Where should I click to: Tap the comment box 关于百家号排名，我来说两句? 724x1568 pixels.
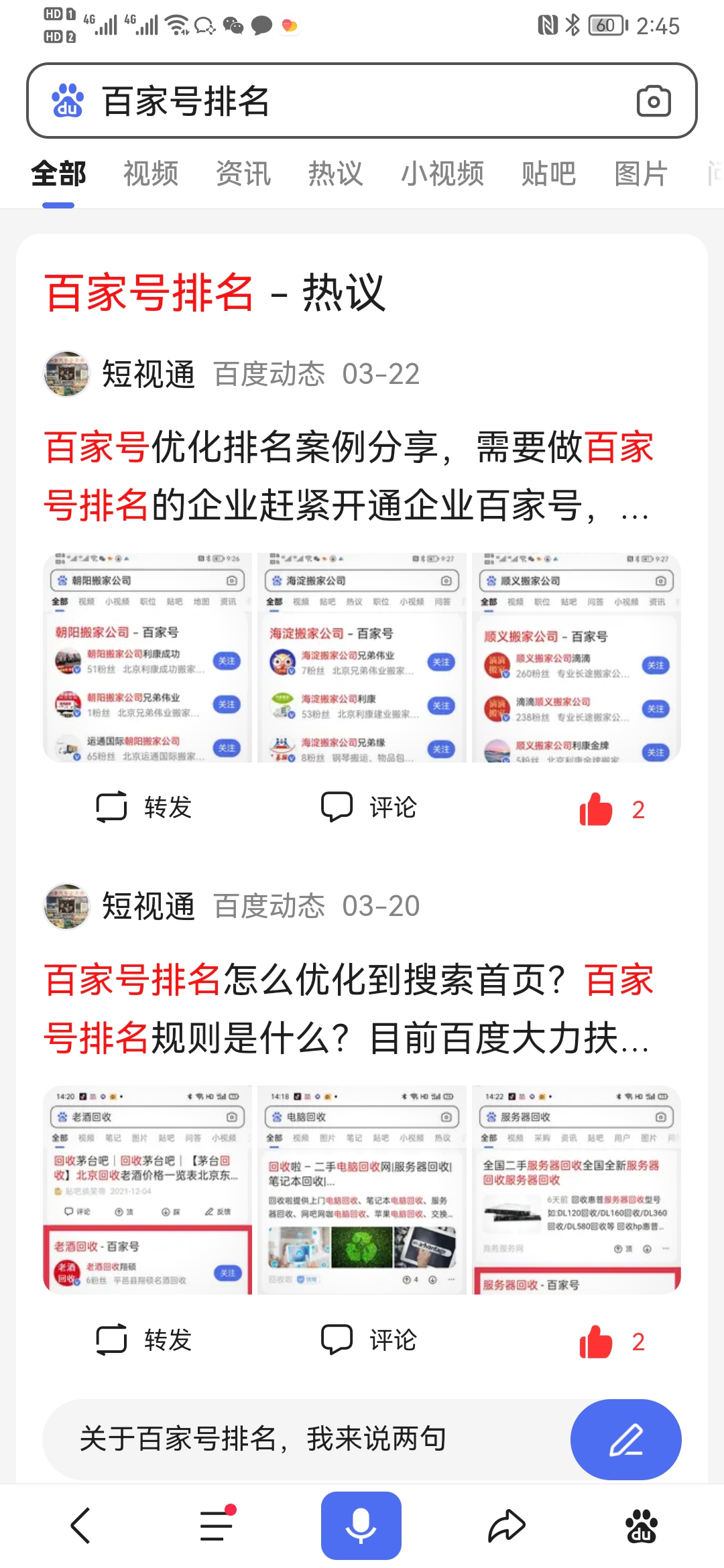268,1439
